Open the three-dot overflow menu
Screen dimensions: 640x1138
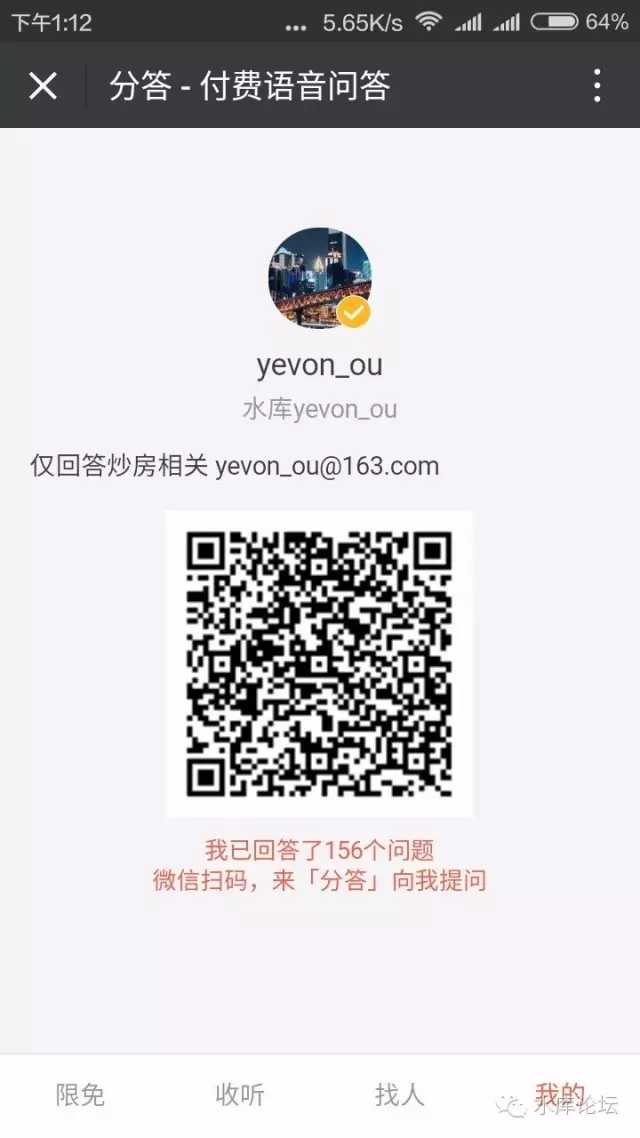point(597,86)
